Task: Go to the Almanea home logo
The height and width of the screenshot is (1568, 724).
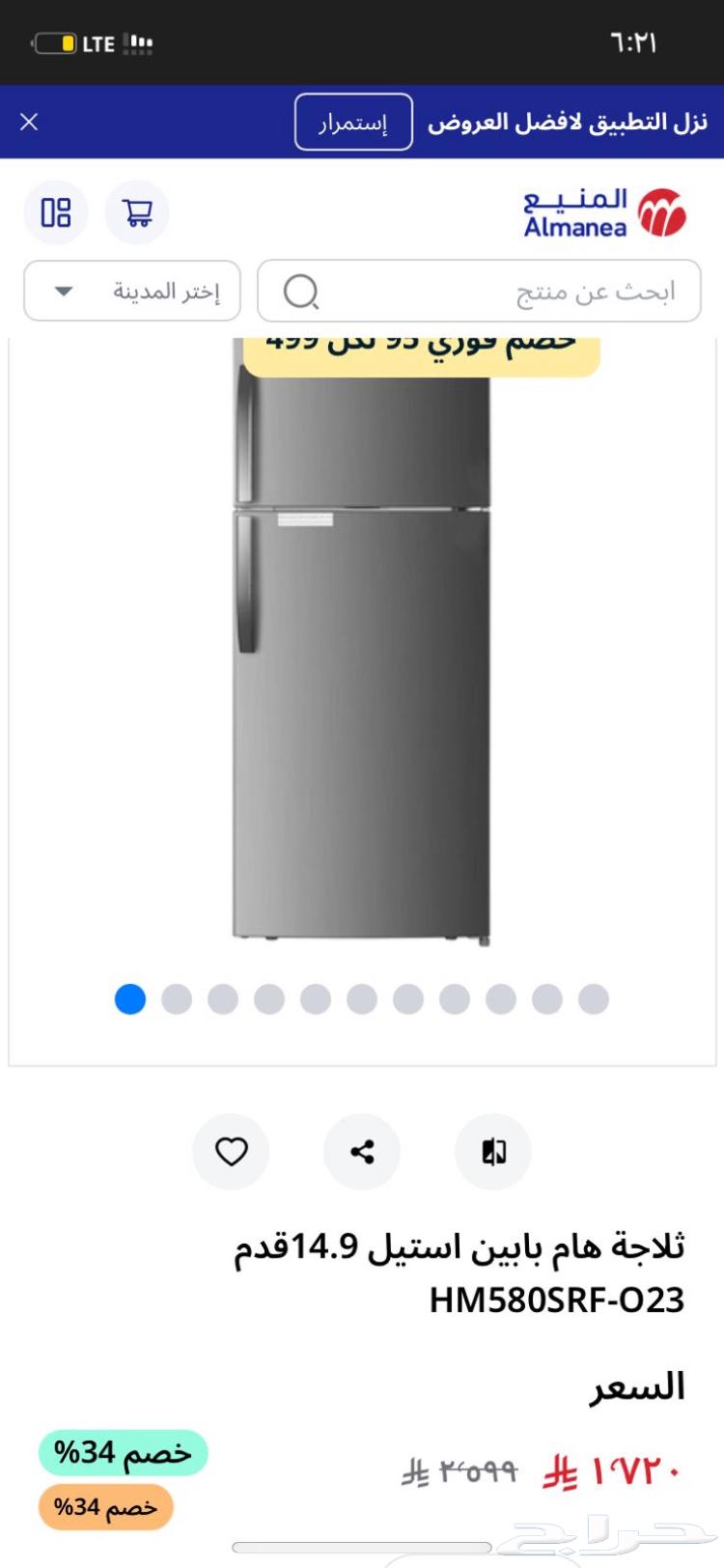Action: pyautogui.click(x=604, y=212)
